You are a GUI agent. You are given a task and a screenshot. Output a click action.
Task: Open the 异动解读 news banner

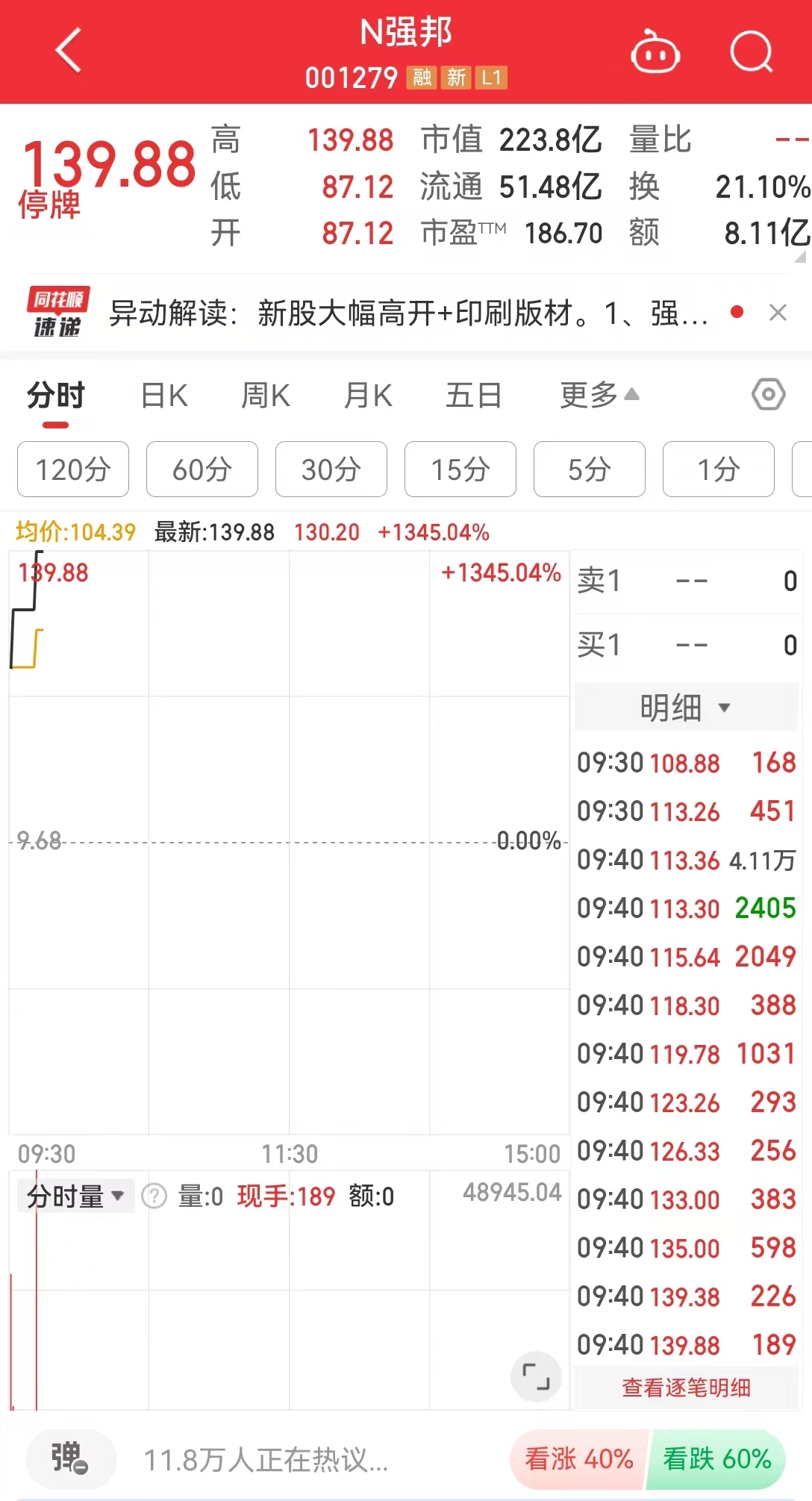[x=408, y=313]
